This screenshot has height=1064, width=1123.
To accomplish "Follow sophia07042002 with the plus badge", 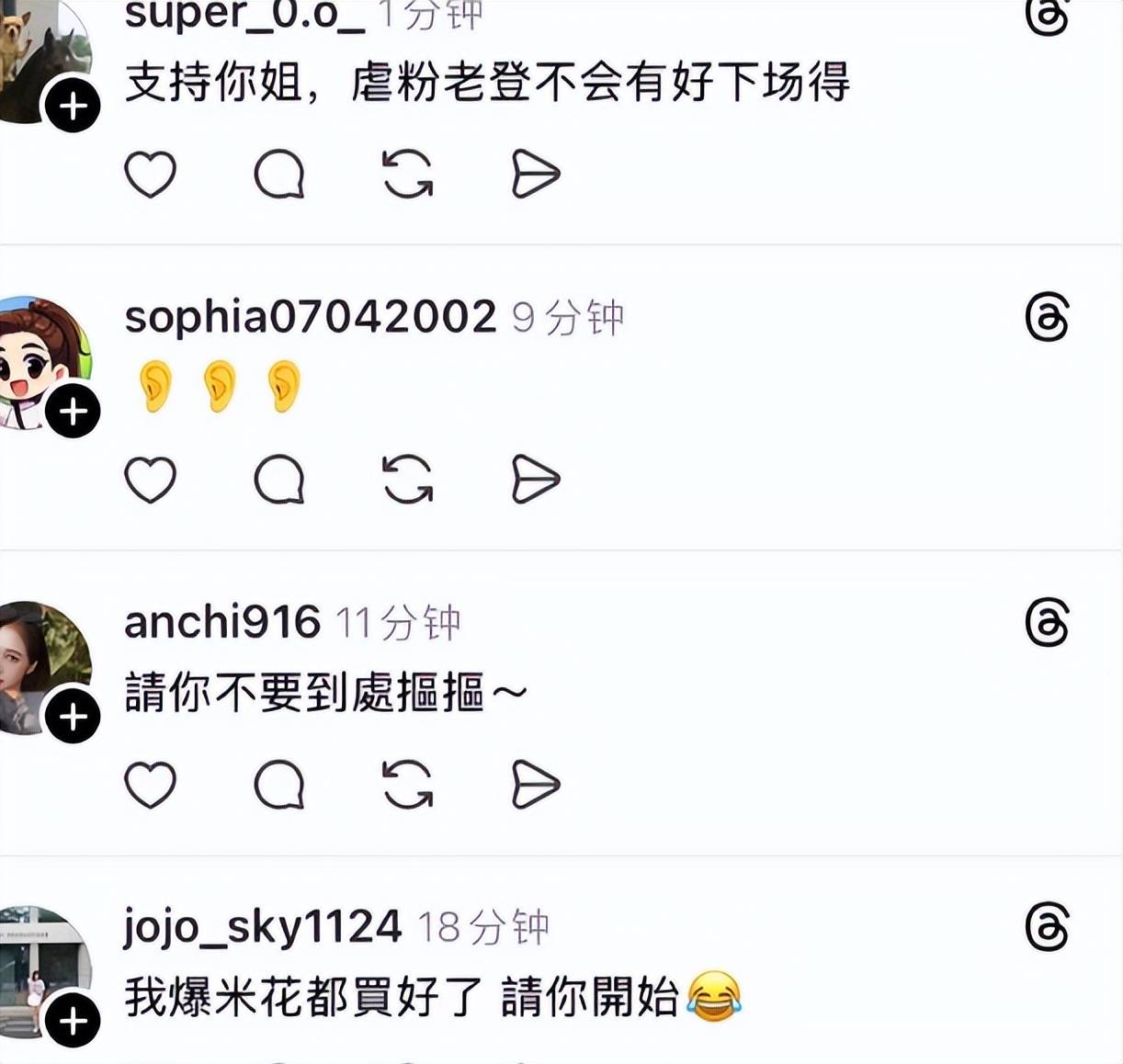I will pos(73,411).
